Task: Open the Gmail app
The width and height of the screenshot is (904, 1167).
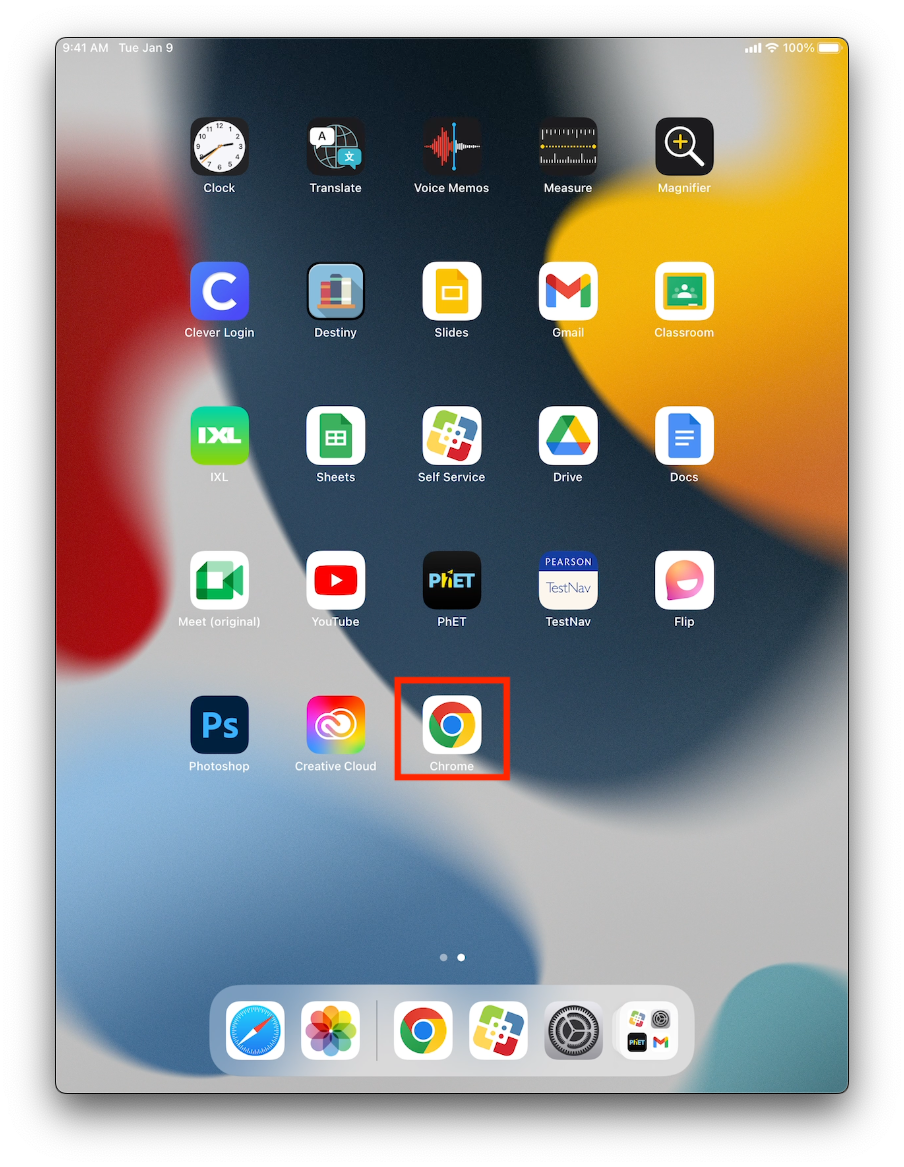Action: pyautogui.click(x=568, y=292)
